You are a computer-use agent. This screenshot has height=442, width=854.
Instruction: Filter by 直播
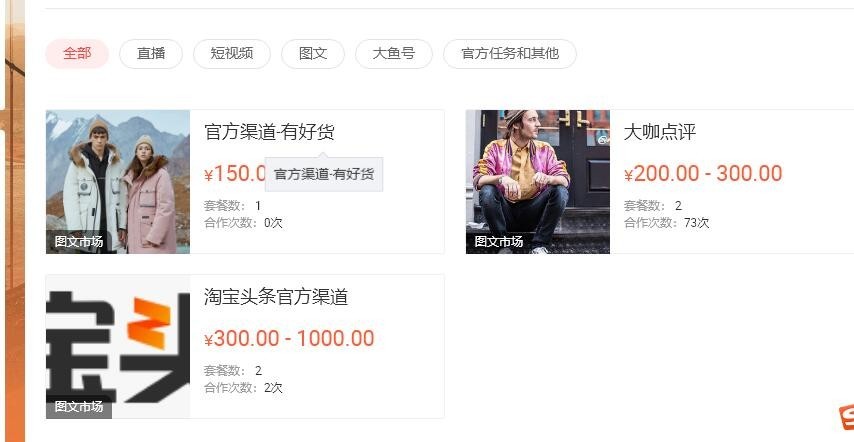tap(151, 54)
